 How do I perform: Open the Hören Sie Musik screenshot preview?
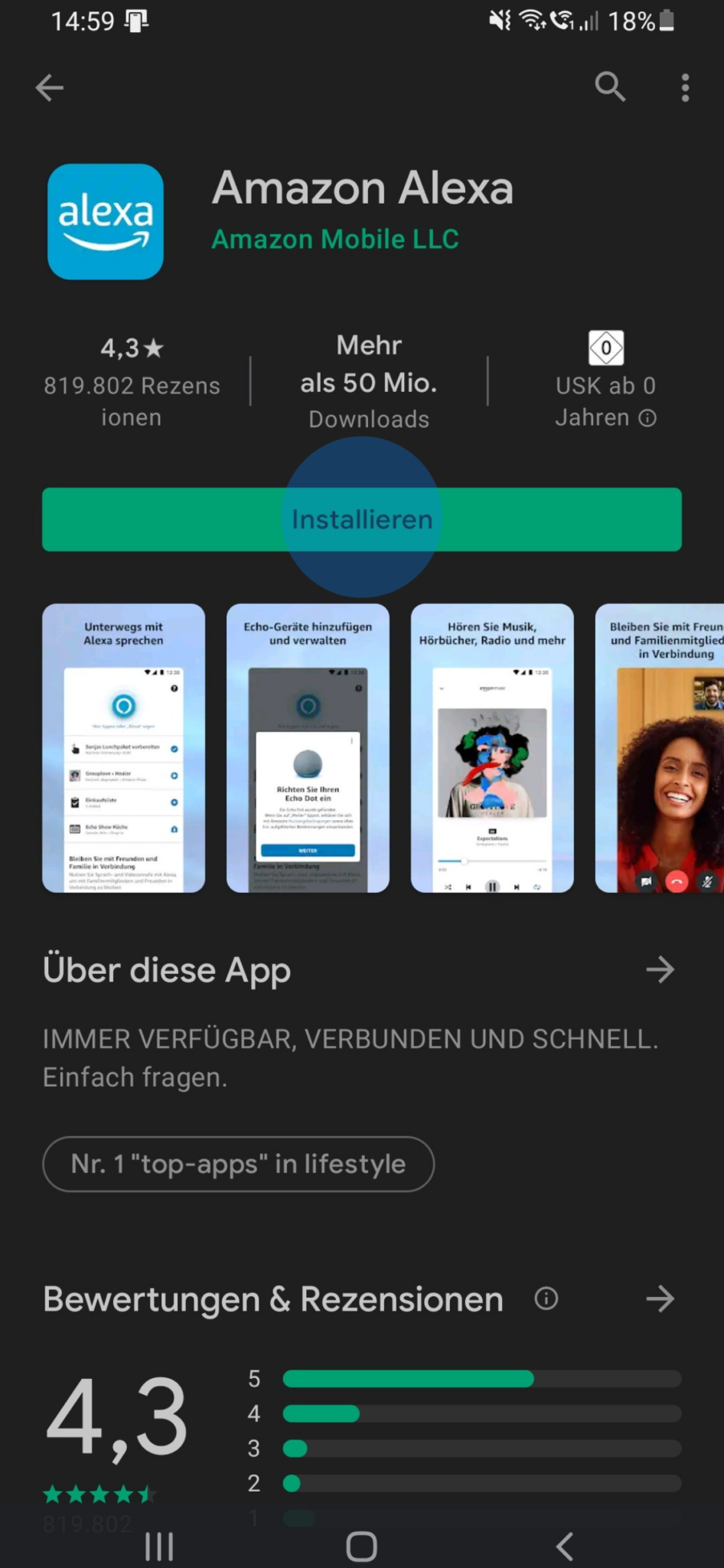pos(491,746)
